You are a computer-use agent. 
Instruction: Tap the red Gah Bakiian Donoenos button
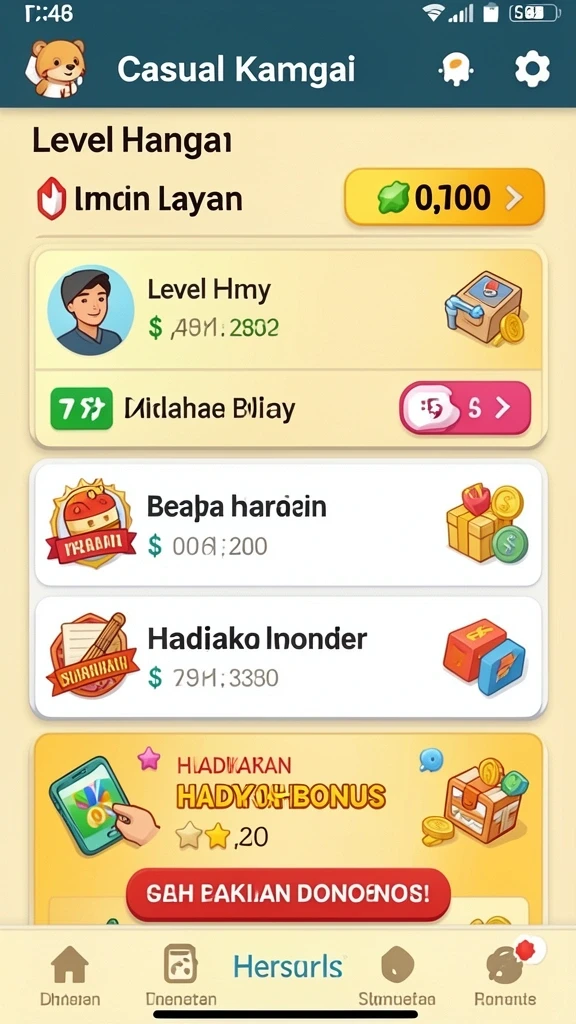pyautogui.click(x=288, y=893)
